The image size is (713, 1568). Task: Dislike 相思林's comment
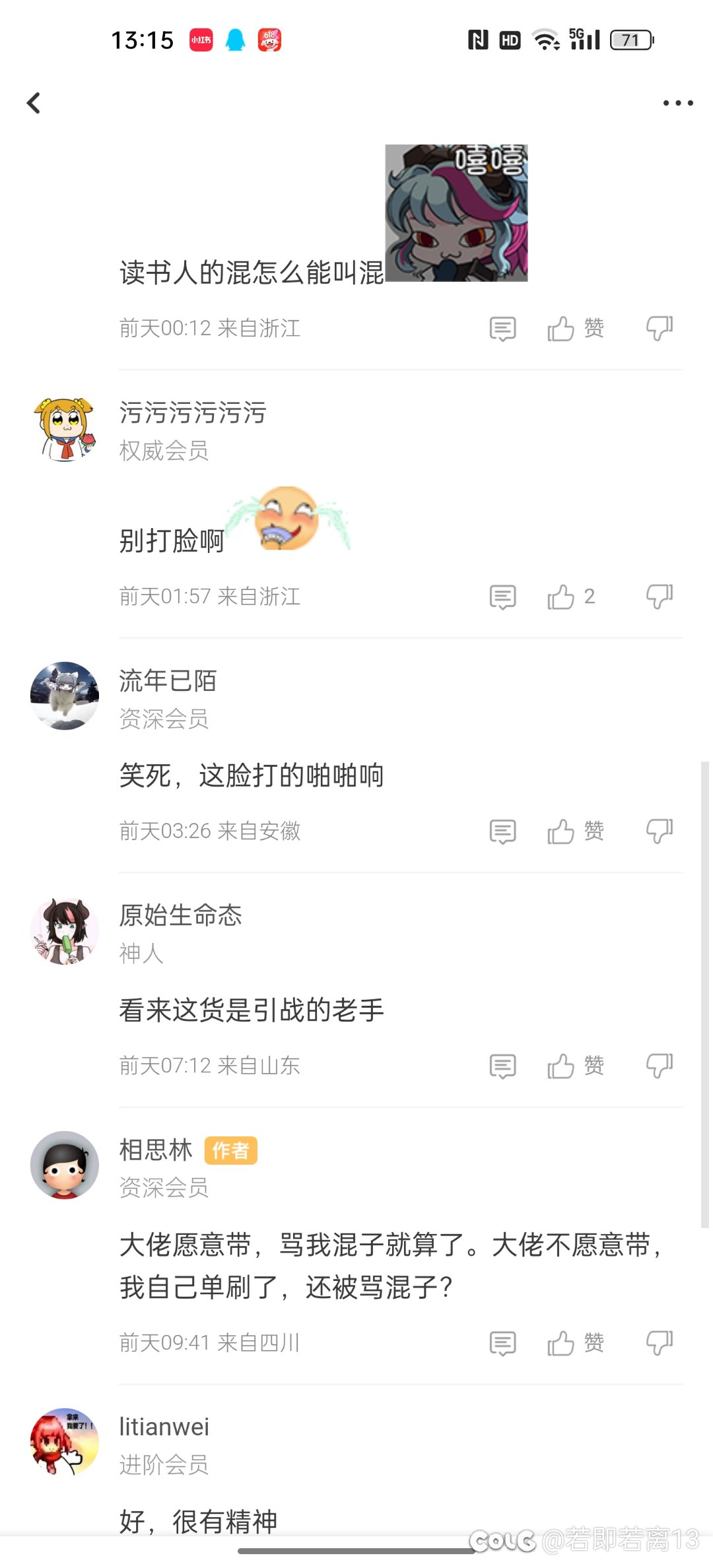(x=659, y=1342)
